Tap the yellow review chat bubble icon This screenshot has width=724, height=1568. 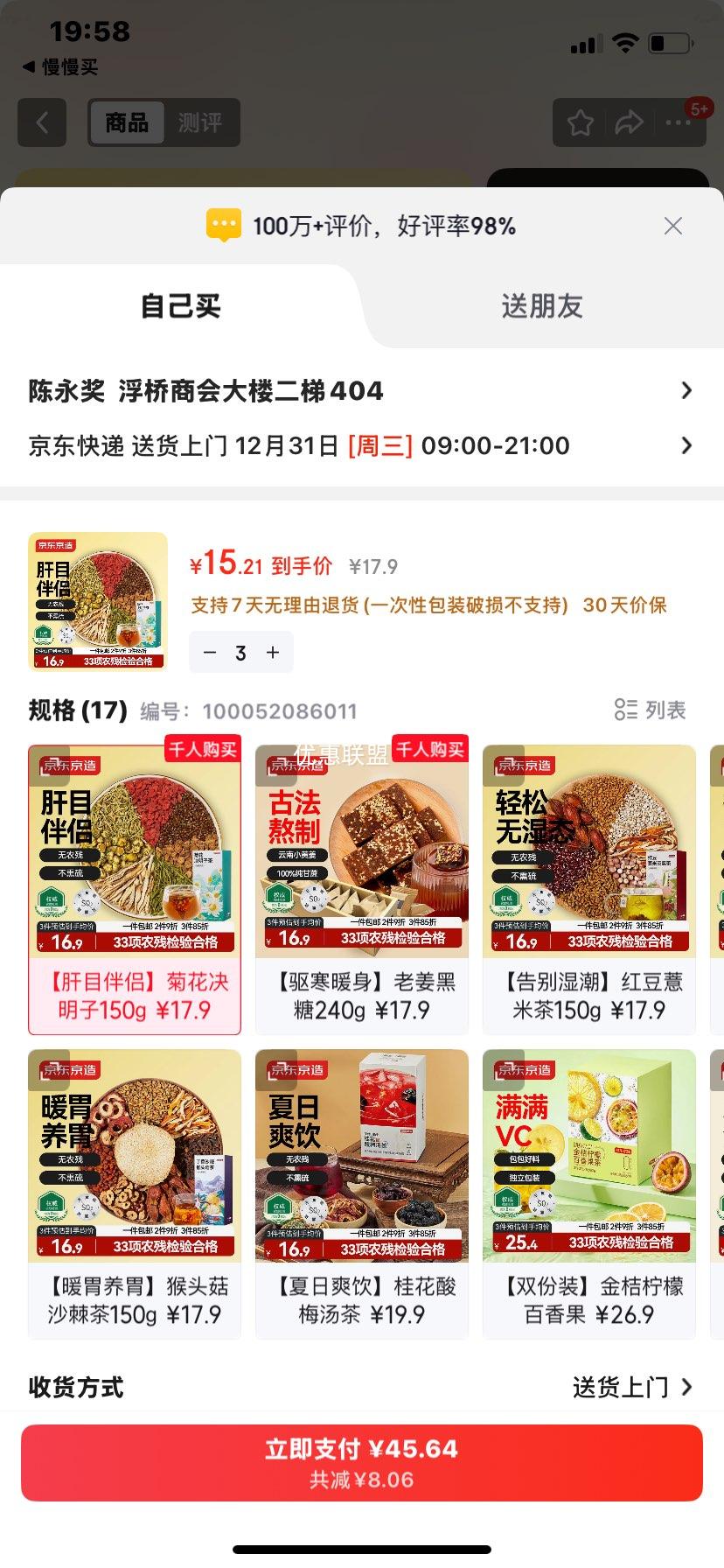pos(224,226)
